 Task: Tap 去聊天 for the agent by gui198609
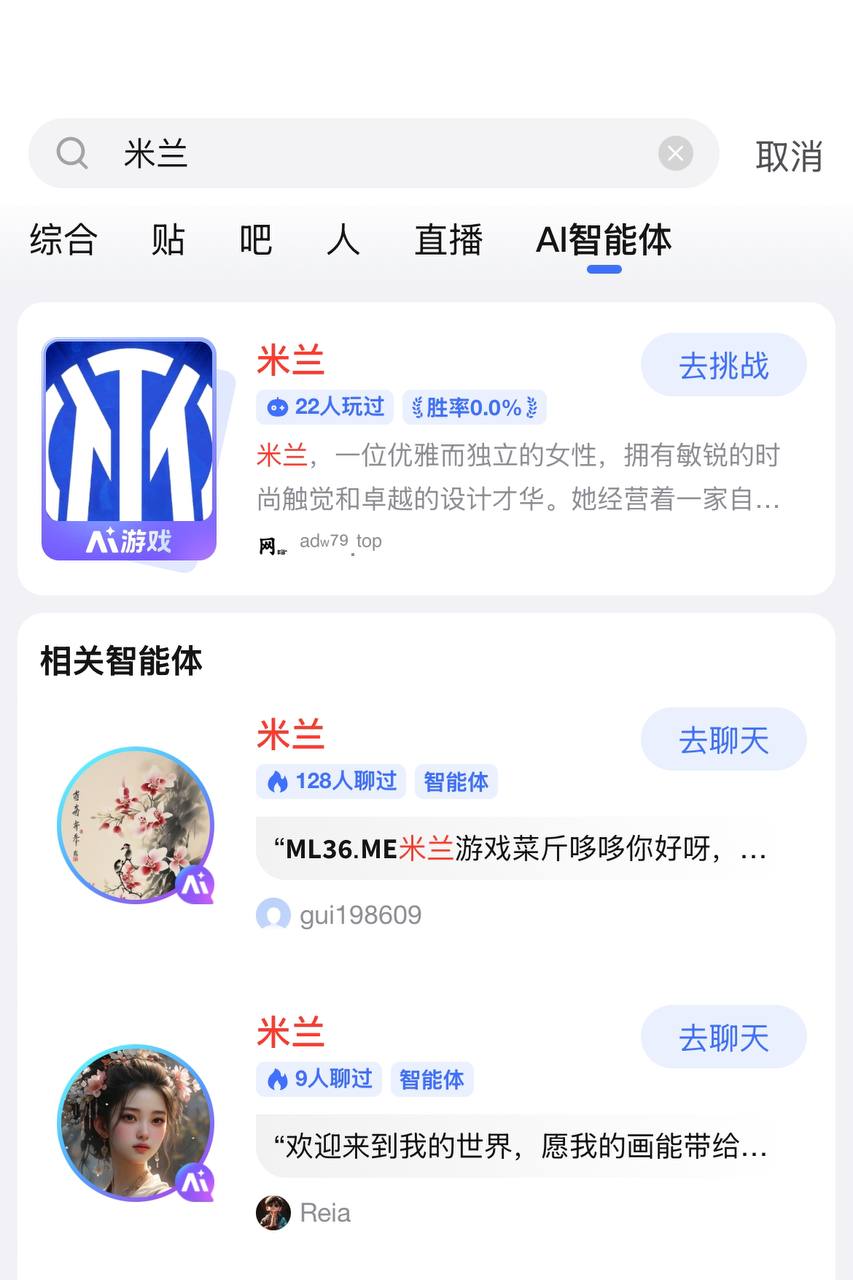pyautogui.click(x=723, y=740)
